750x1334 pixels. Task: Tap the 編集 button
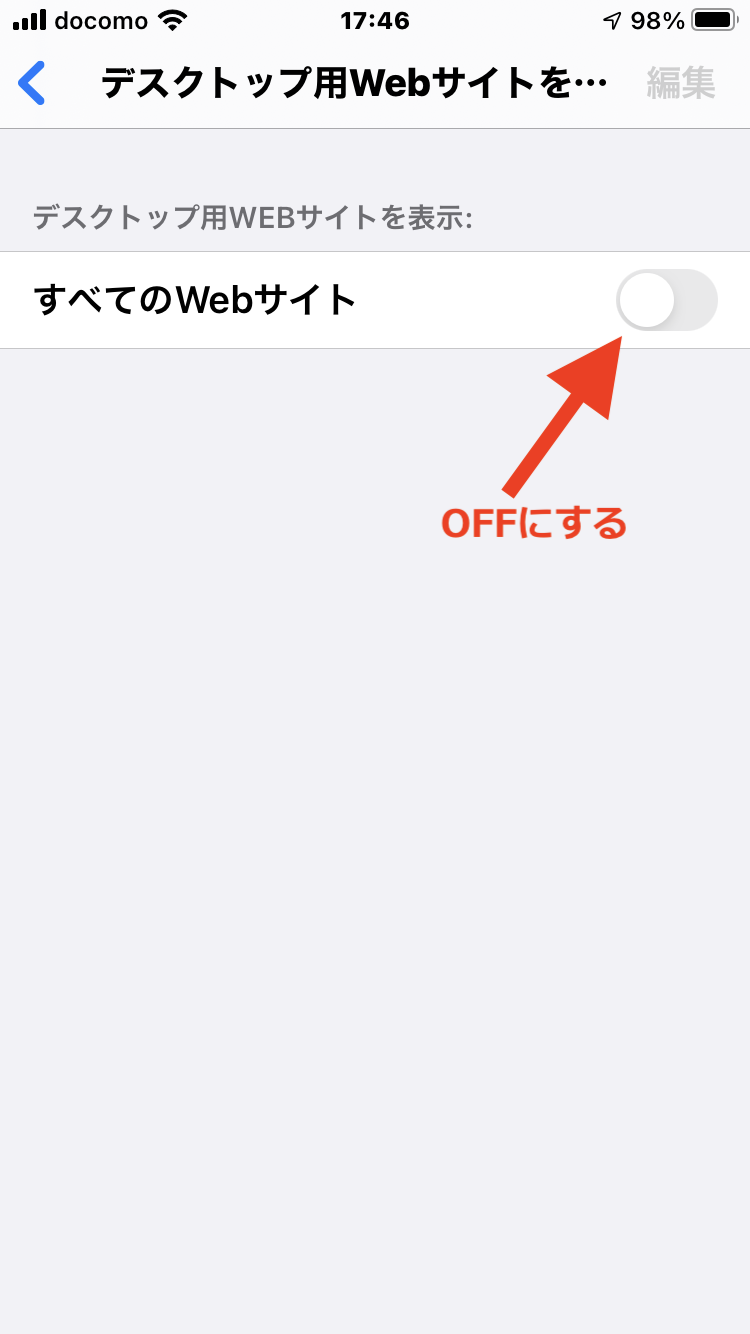click(x=681, y=83)
